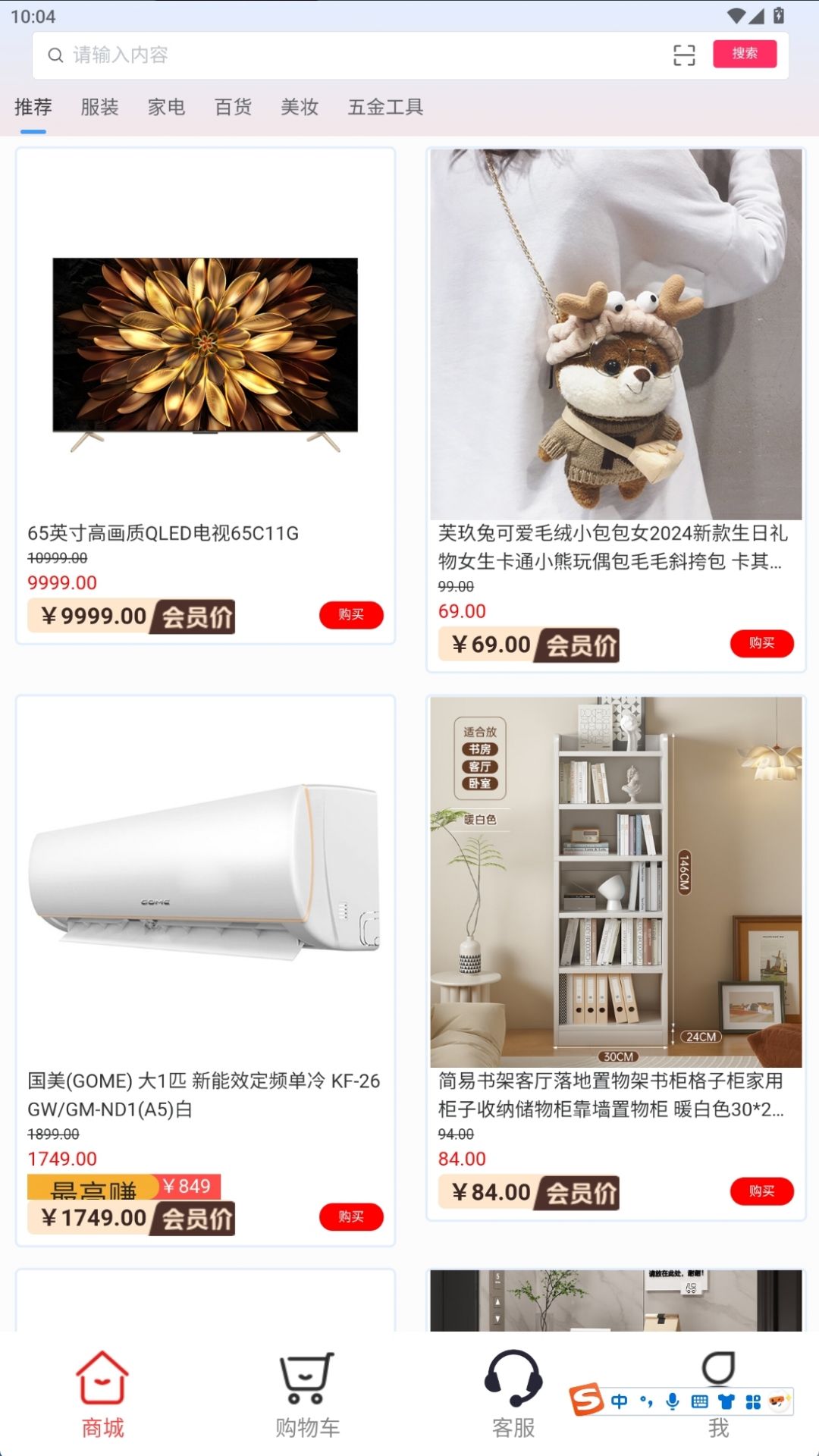The width and height of the screenshot is (819, 1456).
Task: Switch to the 服装 tab
Action: tap(100, 107)
